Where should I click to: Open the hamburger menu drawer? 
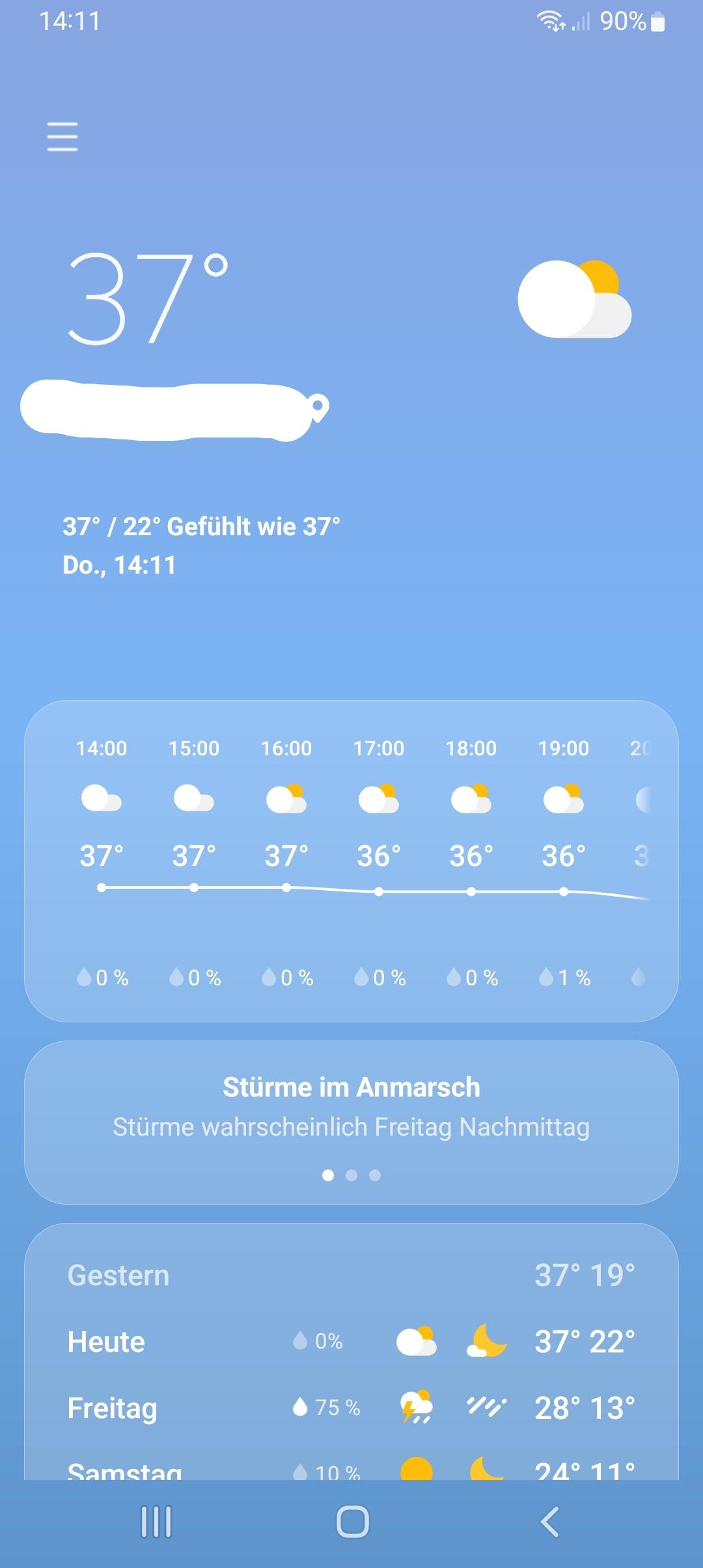coord(62,137)
